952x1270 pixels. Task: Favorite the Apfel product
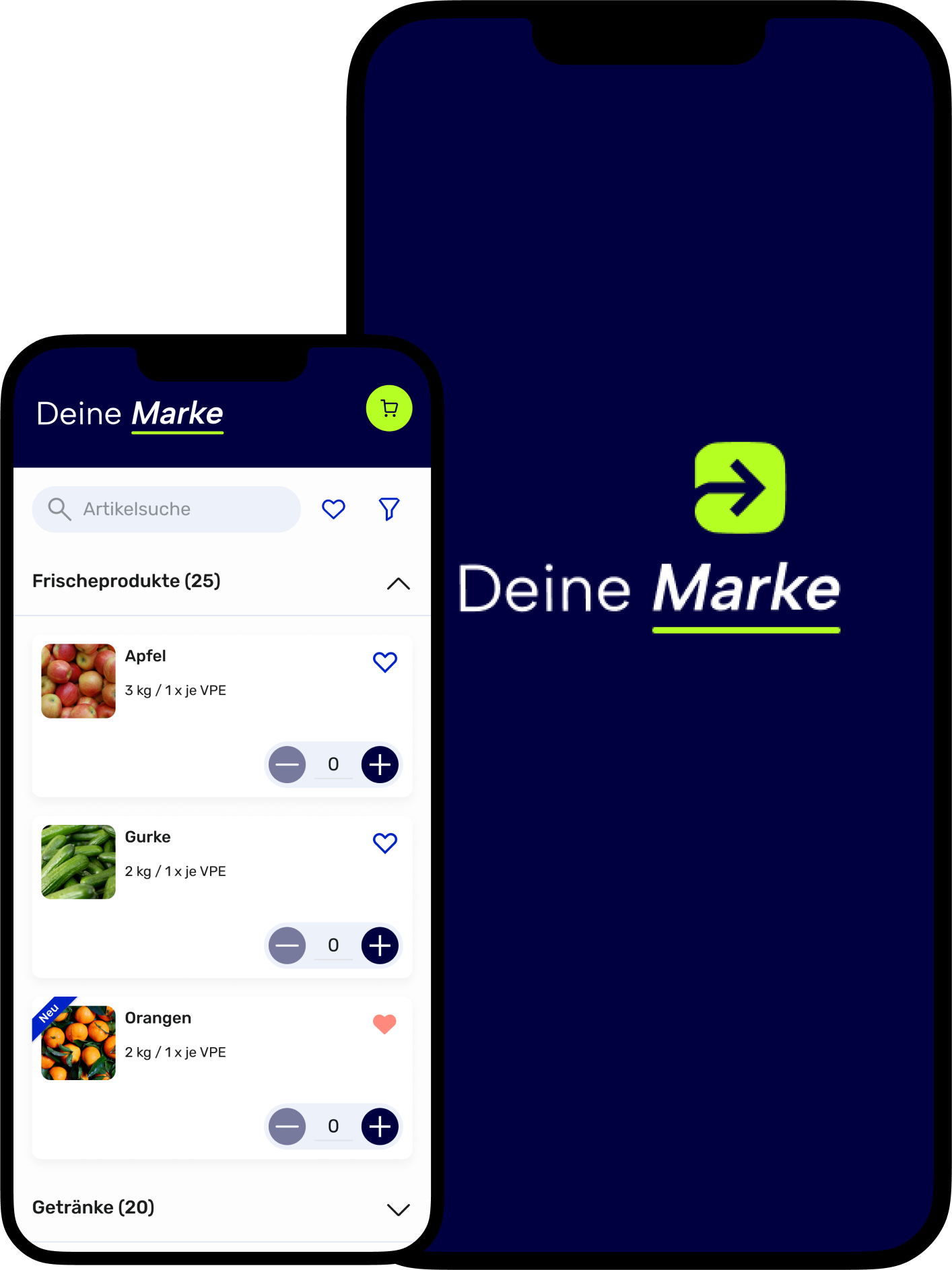pyautogui.click(x=384, y=663)
